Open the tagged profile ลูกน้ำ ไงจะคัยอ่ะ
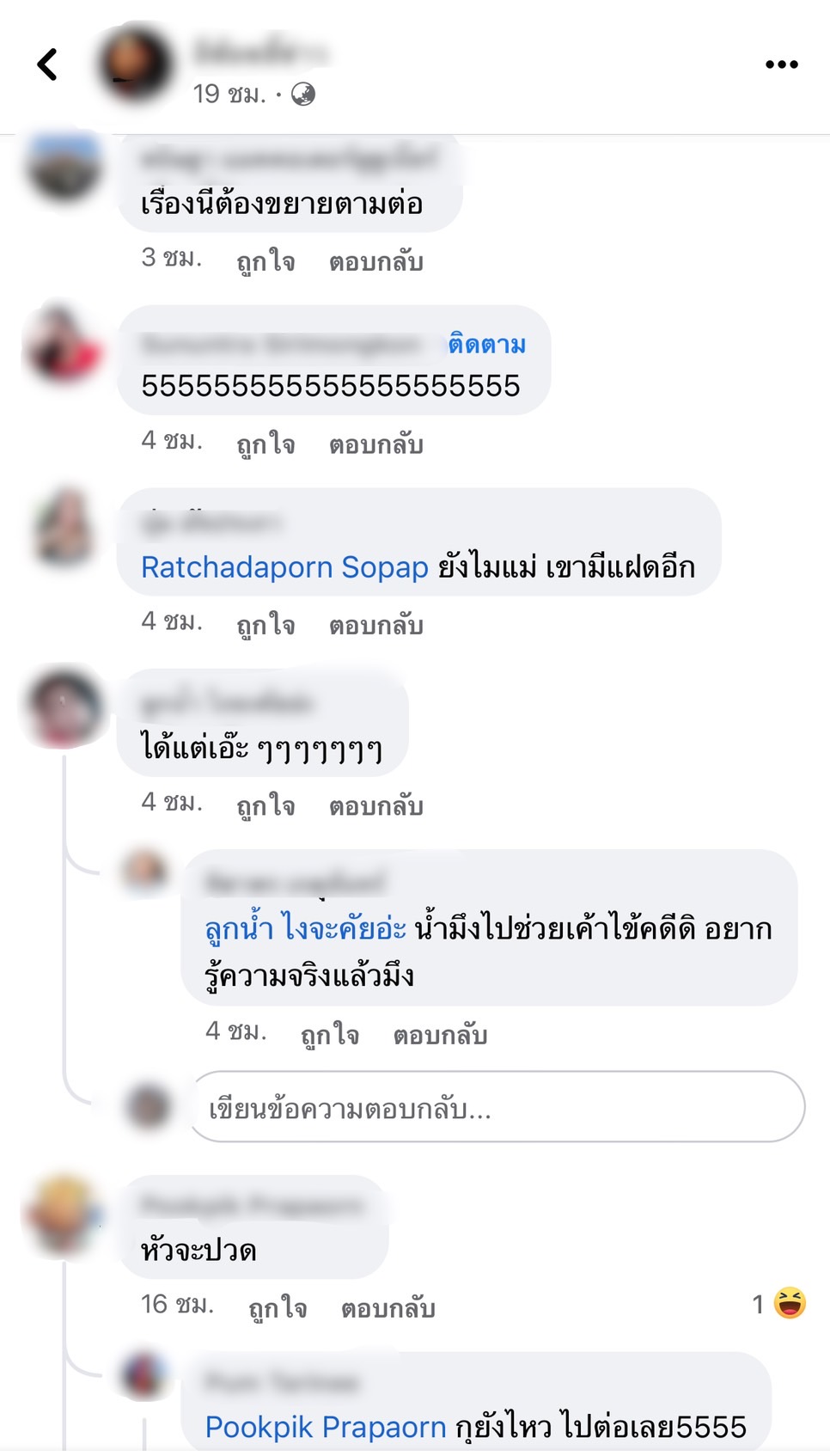The width and height of the screenshot is (830, 1456). point(305,928)
